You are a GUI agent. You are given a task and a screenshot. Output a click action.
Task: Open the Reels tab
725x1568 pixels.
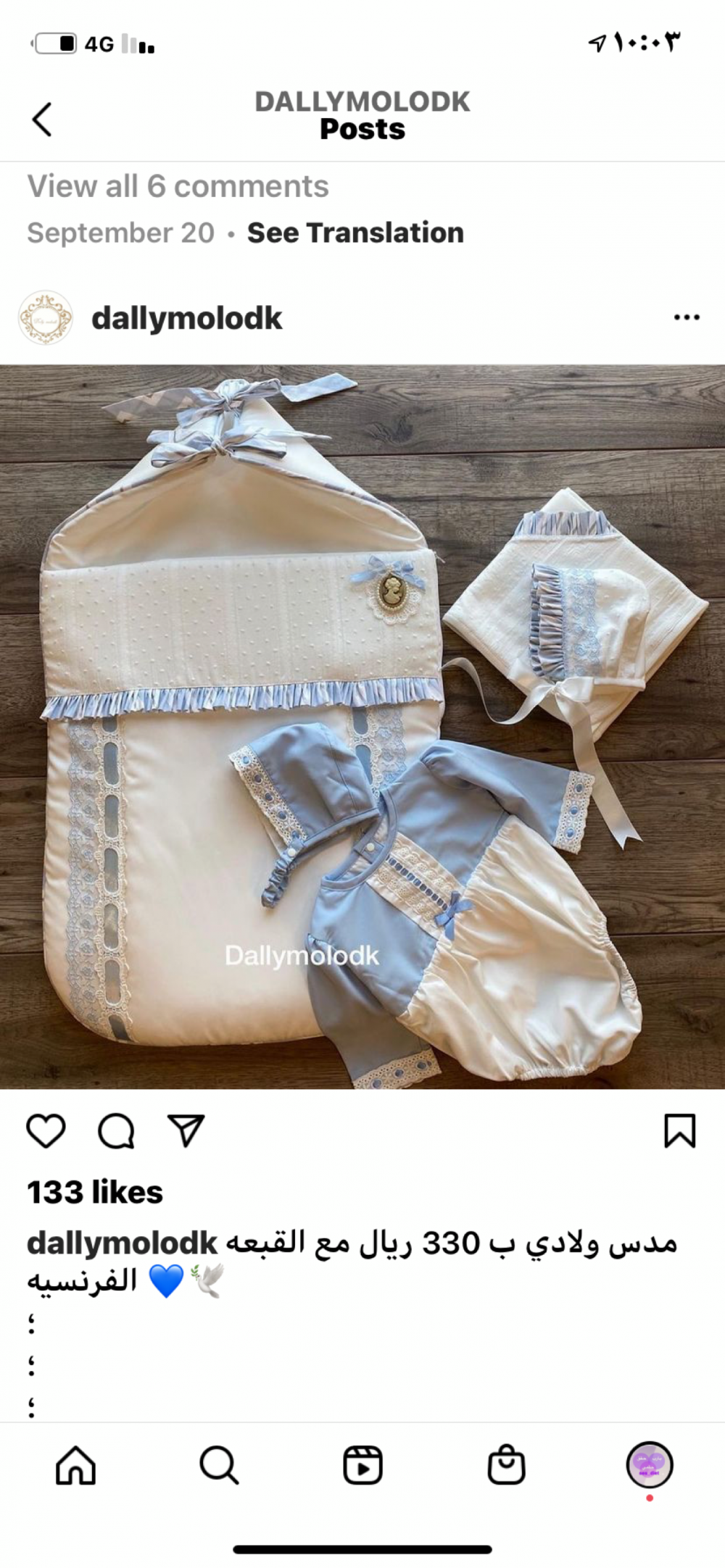pos(362,1465)
